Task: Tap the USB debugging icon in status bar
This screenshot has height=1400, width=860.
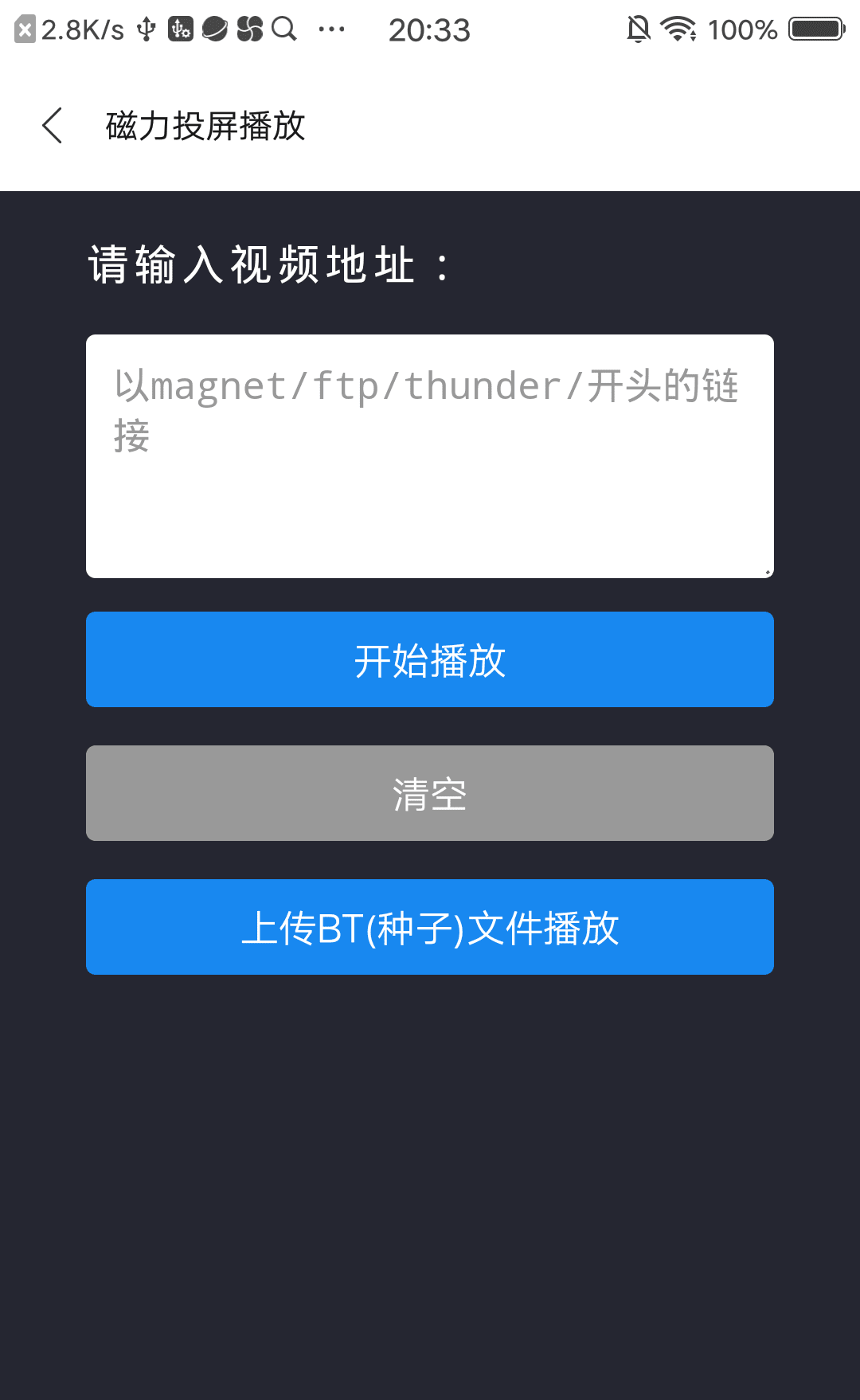Action: pos(181,29)
